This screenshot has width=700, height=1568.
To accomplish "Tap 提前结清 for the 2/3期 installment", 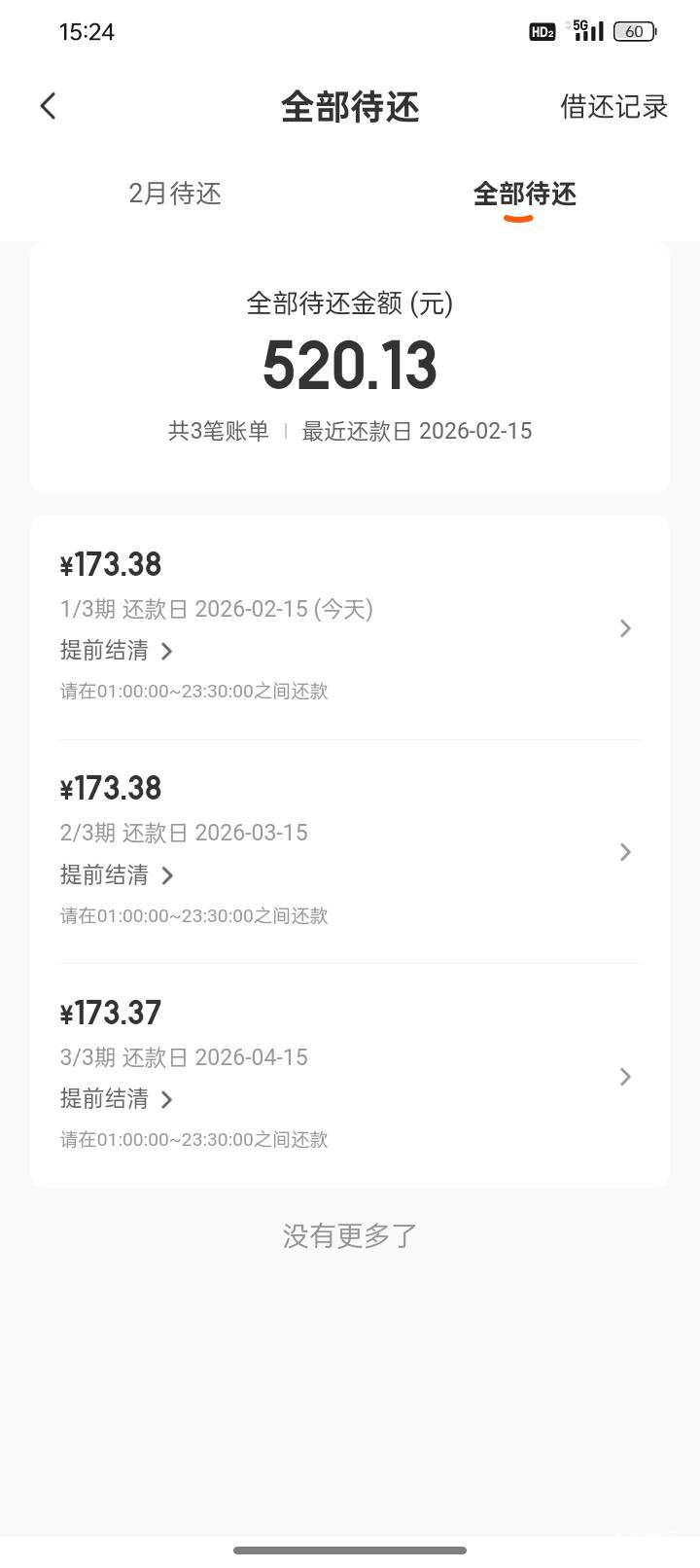I will pyautogui.click(x=117, y=875).
